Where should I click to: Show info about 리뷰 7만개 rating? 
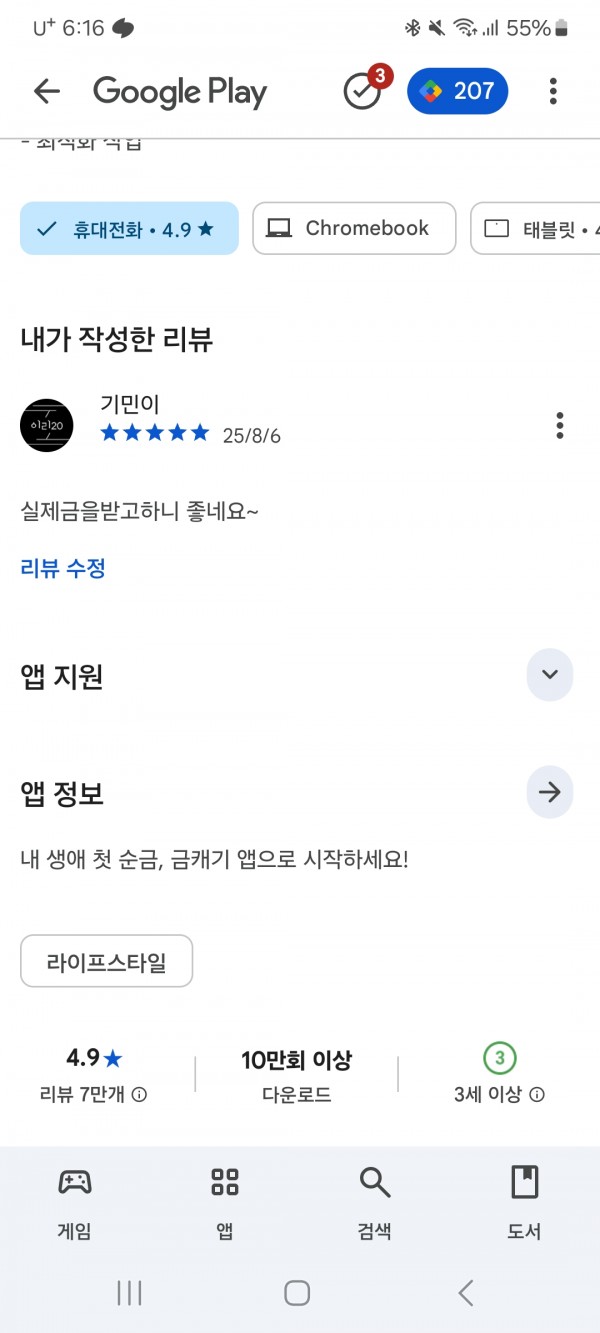click(140, 1095)
